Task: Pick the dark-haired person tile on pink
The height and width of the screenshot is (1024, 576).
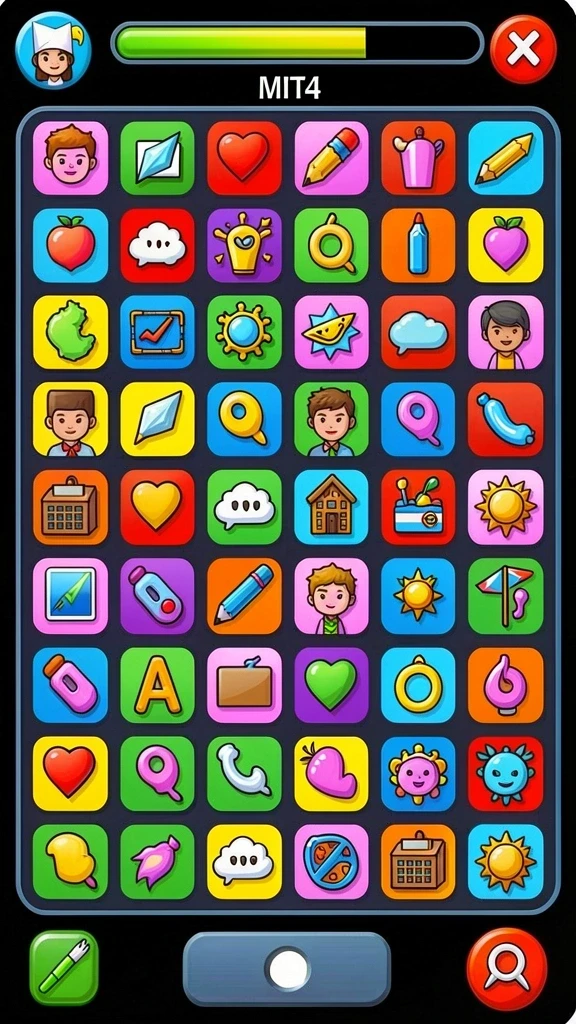Action: [505, 332]
